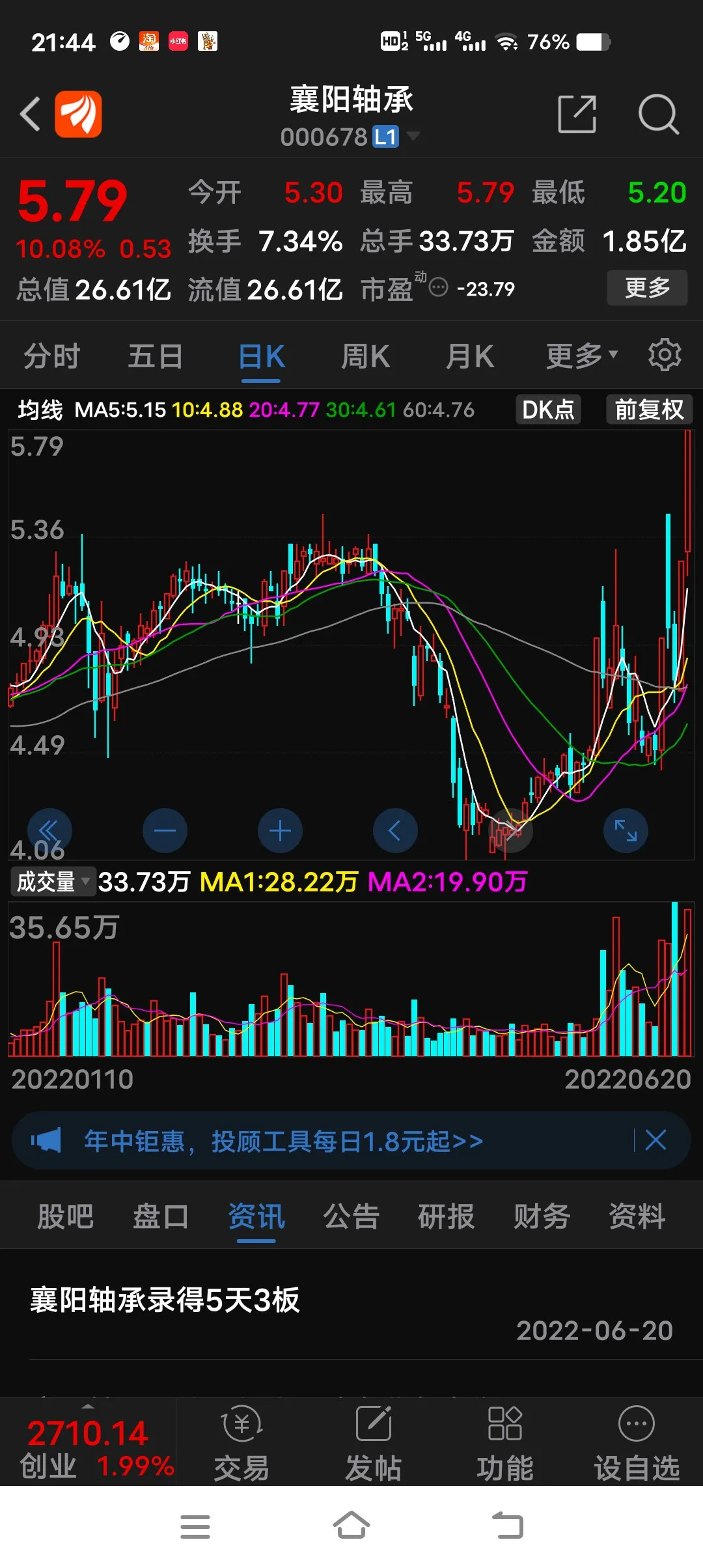Select the 月K chart tab

tap(469, 356)
